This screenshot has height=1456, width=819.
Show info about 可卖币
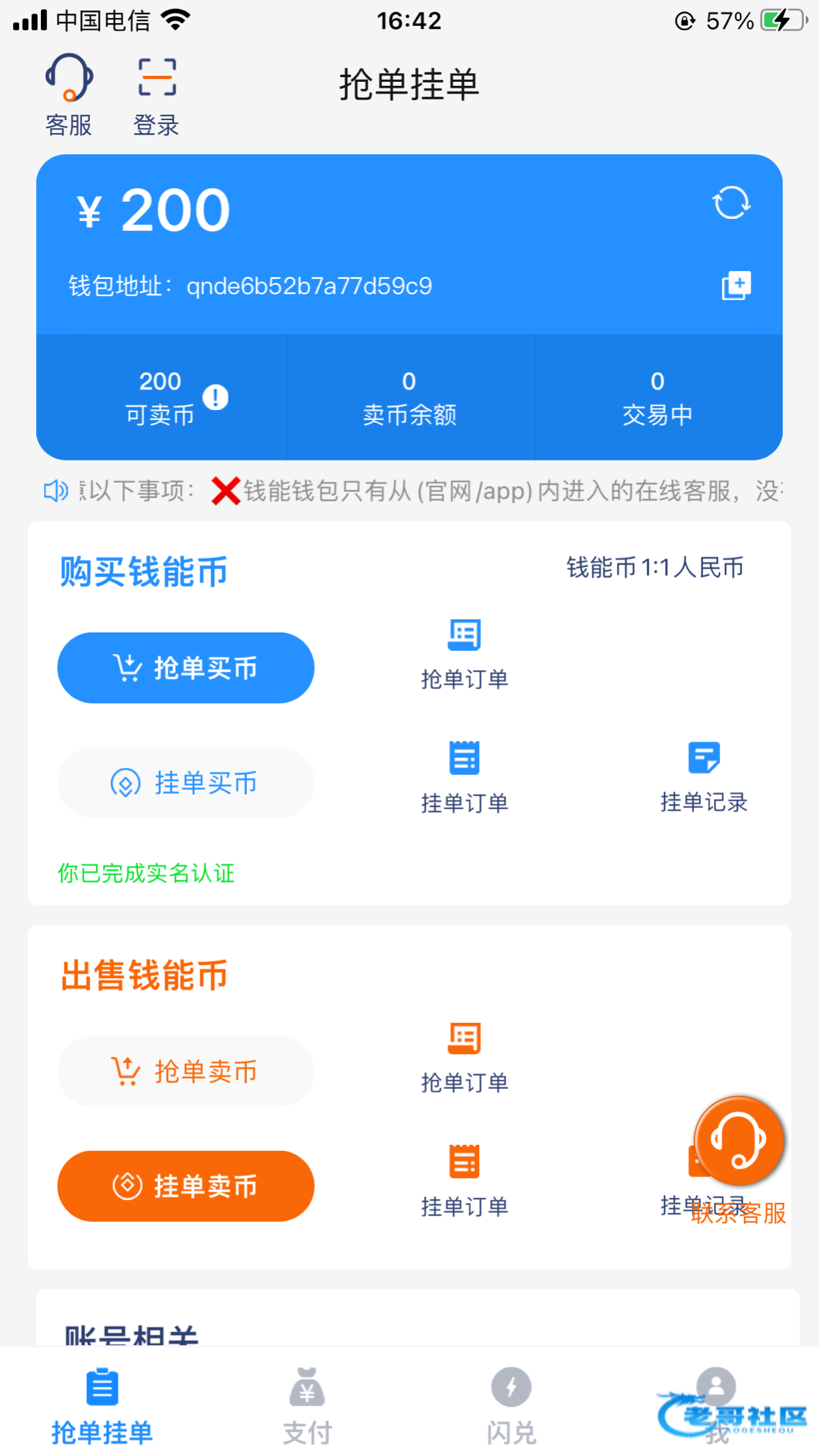tap(216, 397)
